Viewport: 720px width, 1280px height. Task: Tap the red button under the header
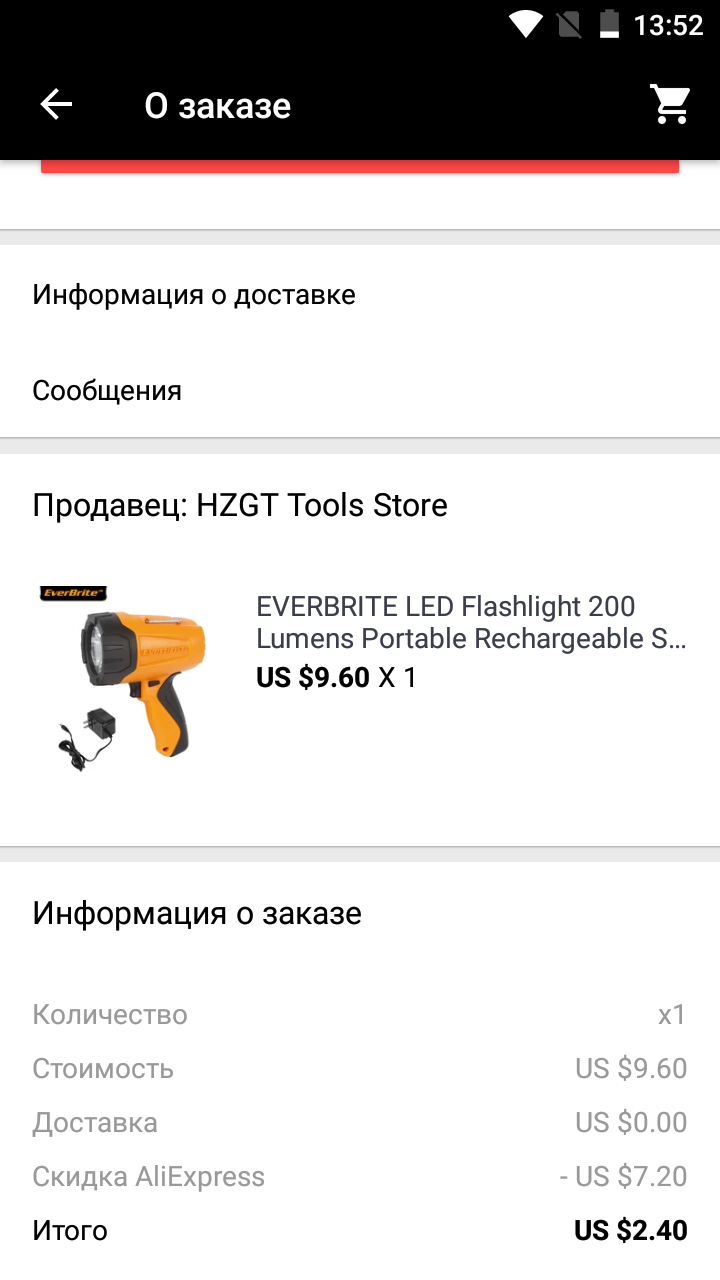click(x=360, y=166)
